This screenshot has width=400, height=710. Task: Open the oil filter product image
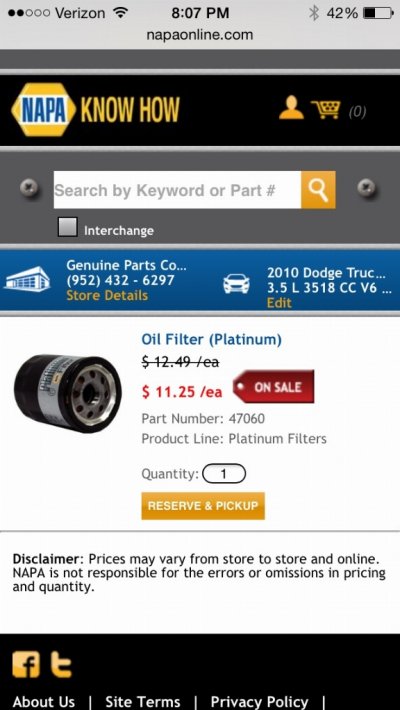point(67,393)
